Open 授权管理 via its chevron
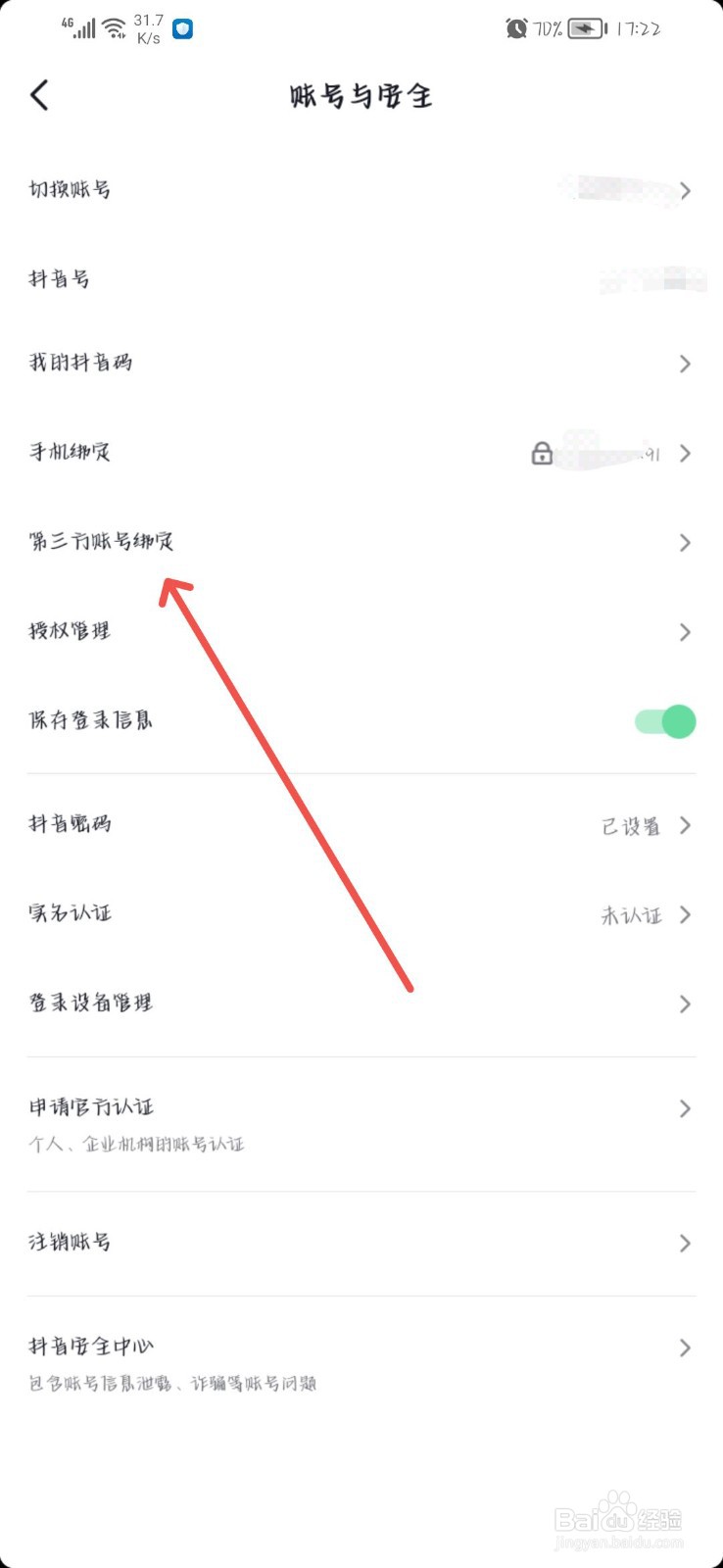Viewport: 723px width, 1568px height. [x=685, y=632]
